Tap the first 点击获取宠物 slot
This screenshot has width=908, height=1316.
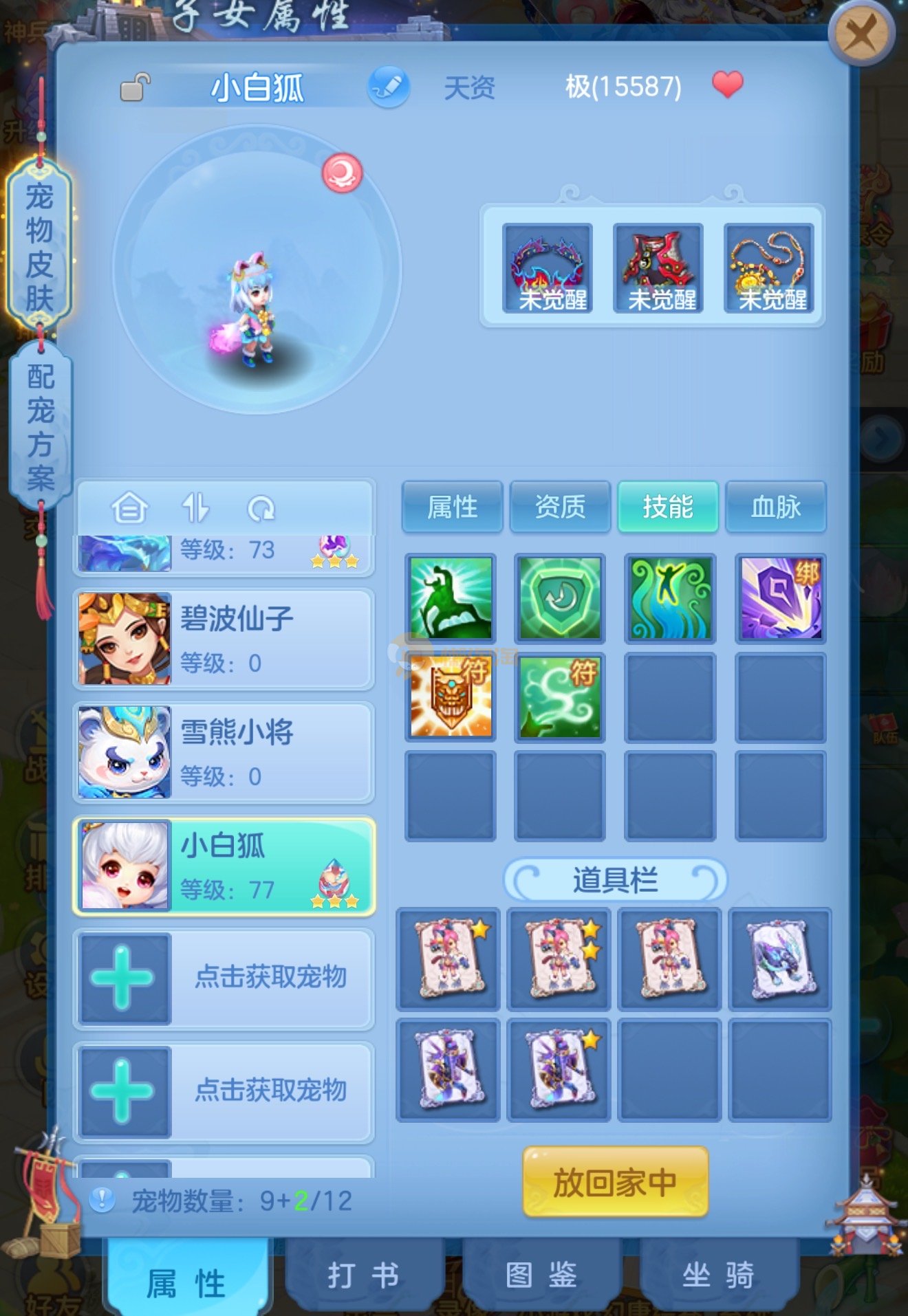[224, 977]
